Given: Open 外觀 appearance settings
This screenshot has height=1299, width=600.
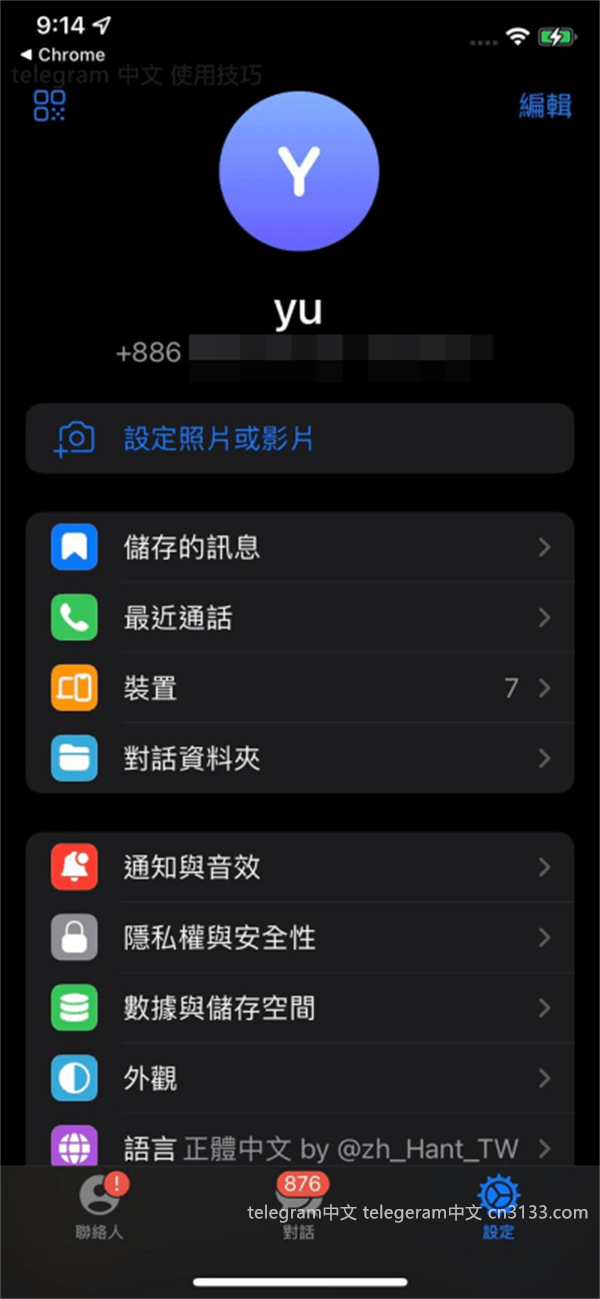Looking at the screenshot, I should pyautogui.click(x=299, y=1078).
